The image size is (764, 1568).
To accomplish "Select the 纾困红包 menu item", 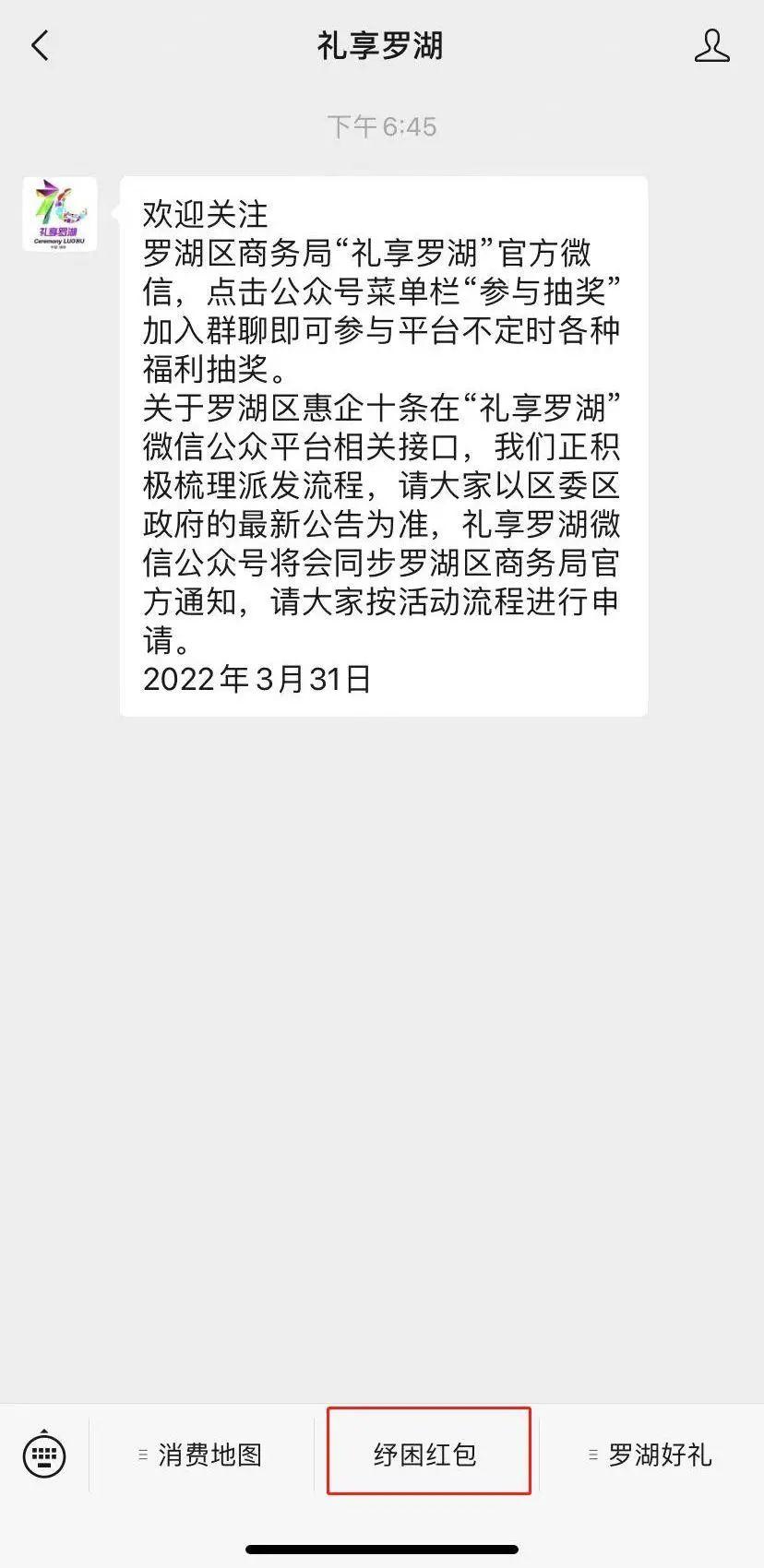I will (x=428, y=1455).
